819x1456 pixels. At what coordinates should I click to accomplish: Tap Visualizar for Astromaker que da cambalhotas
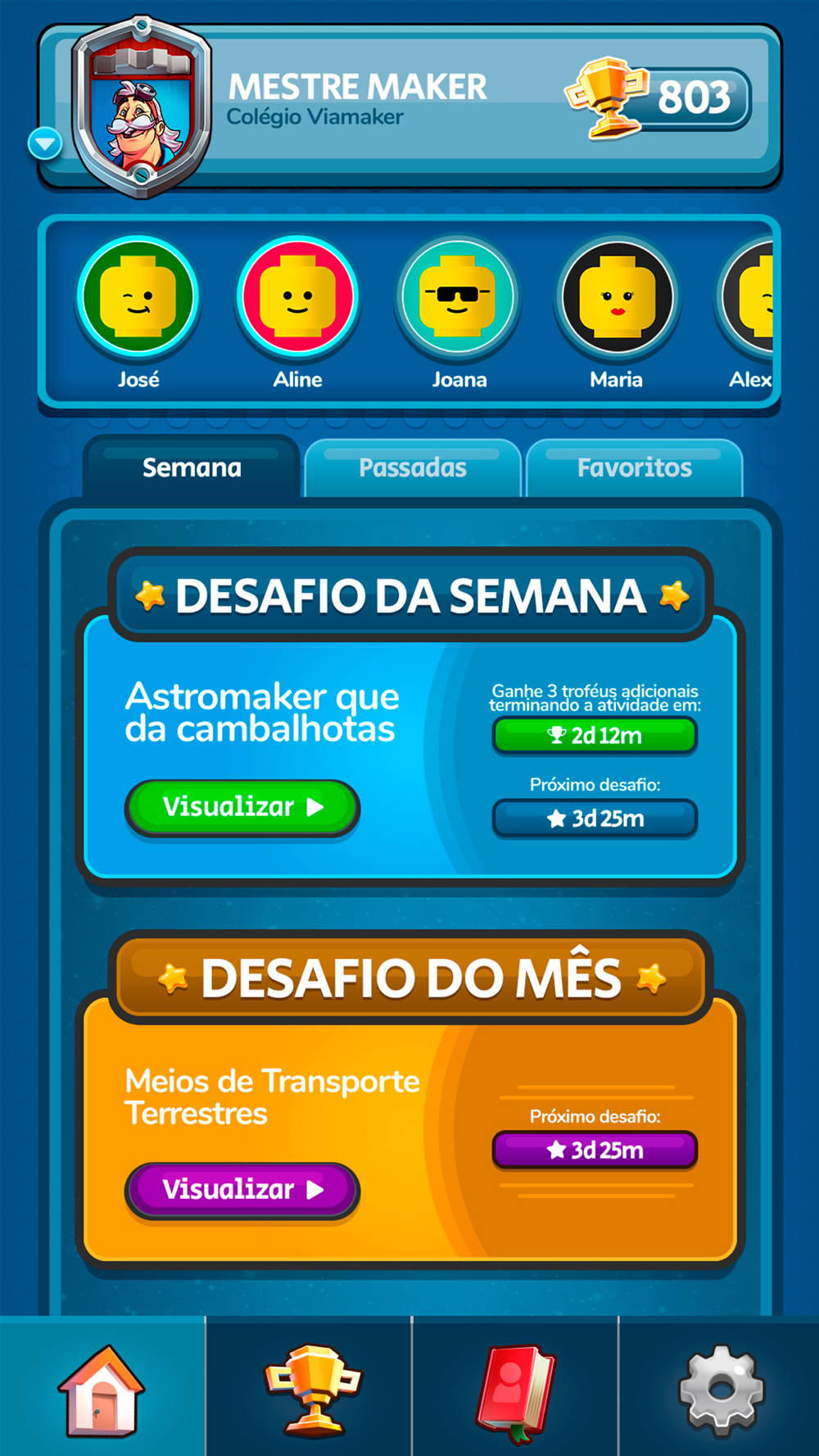(x=242, y=807)
